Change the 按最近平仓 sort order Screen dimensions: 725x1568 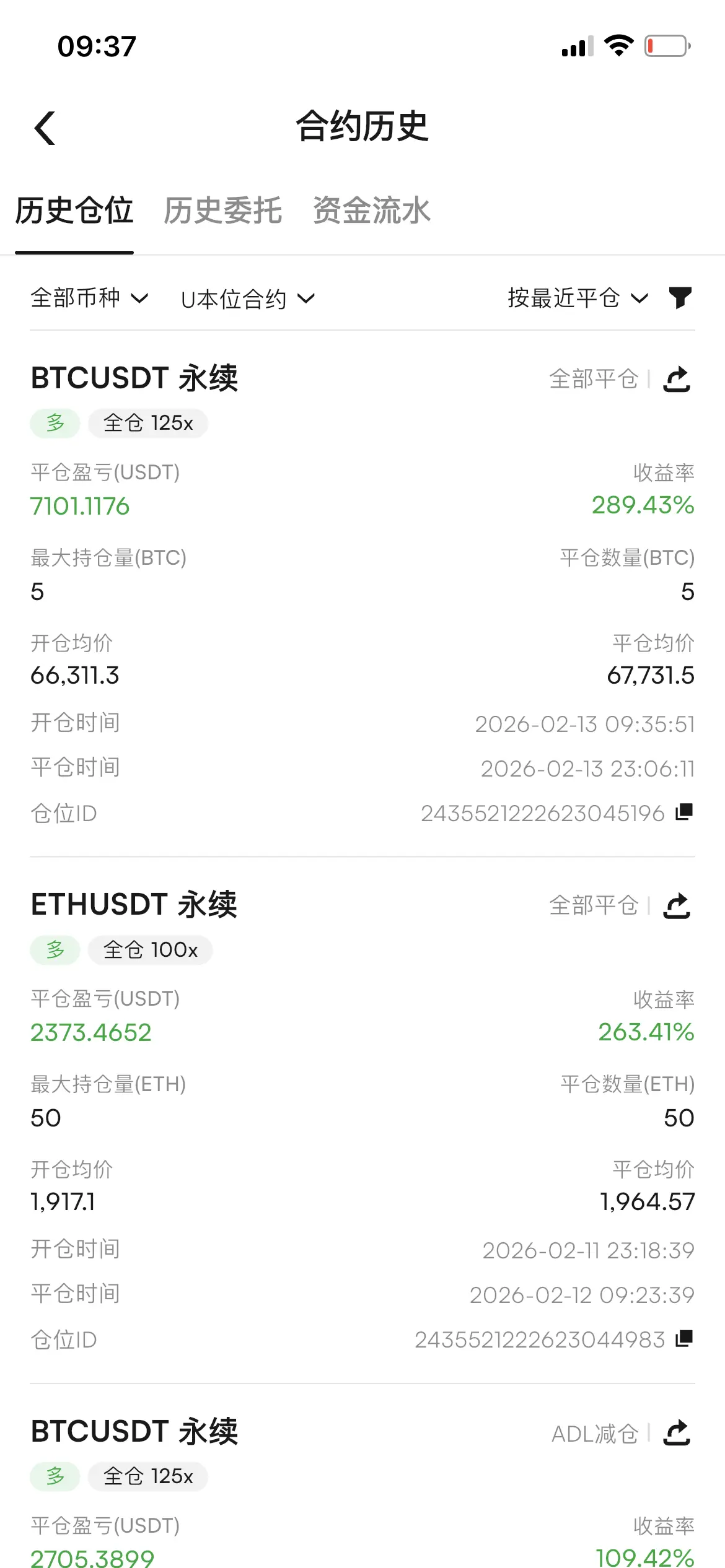pos(577,298)
